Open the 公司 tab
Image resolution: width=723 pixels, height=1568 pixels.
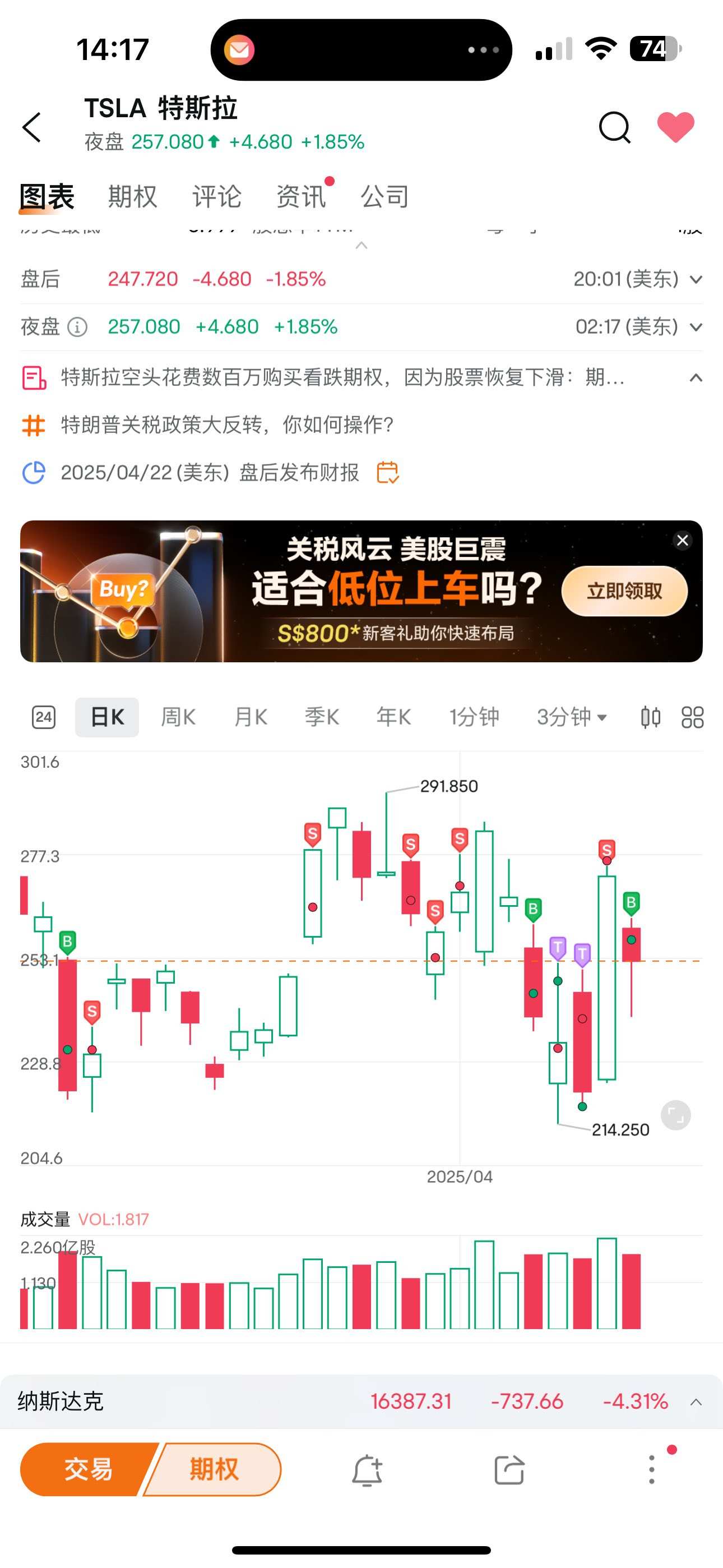[x=384, y=197]
